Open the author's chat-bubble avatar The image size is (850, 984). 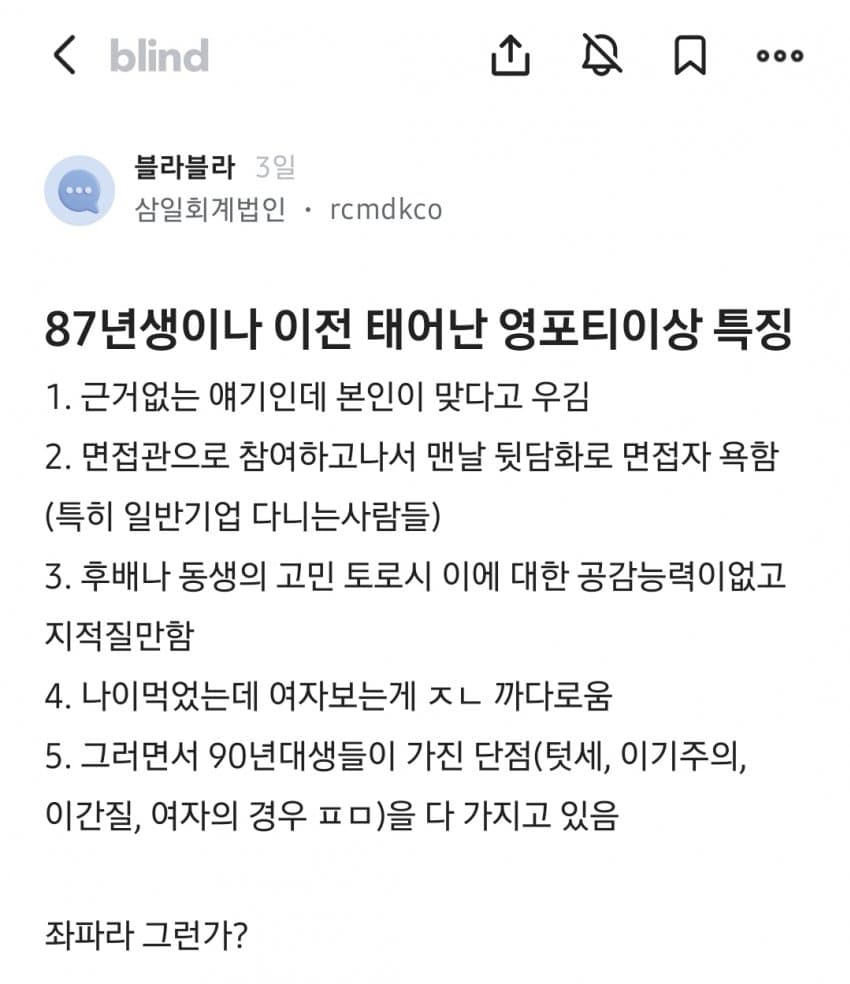(80, 190)
